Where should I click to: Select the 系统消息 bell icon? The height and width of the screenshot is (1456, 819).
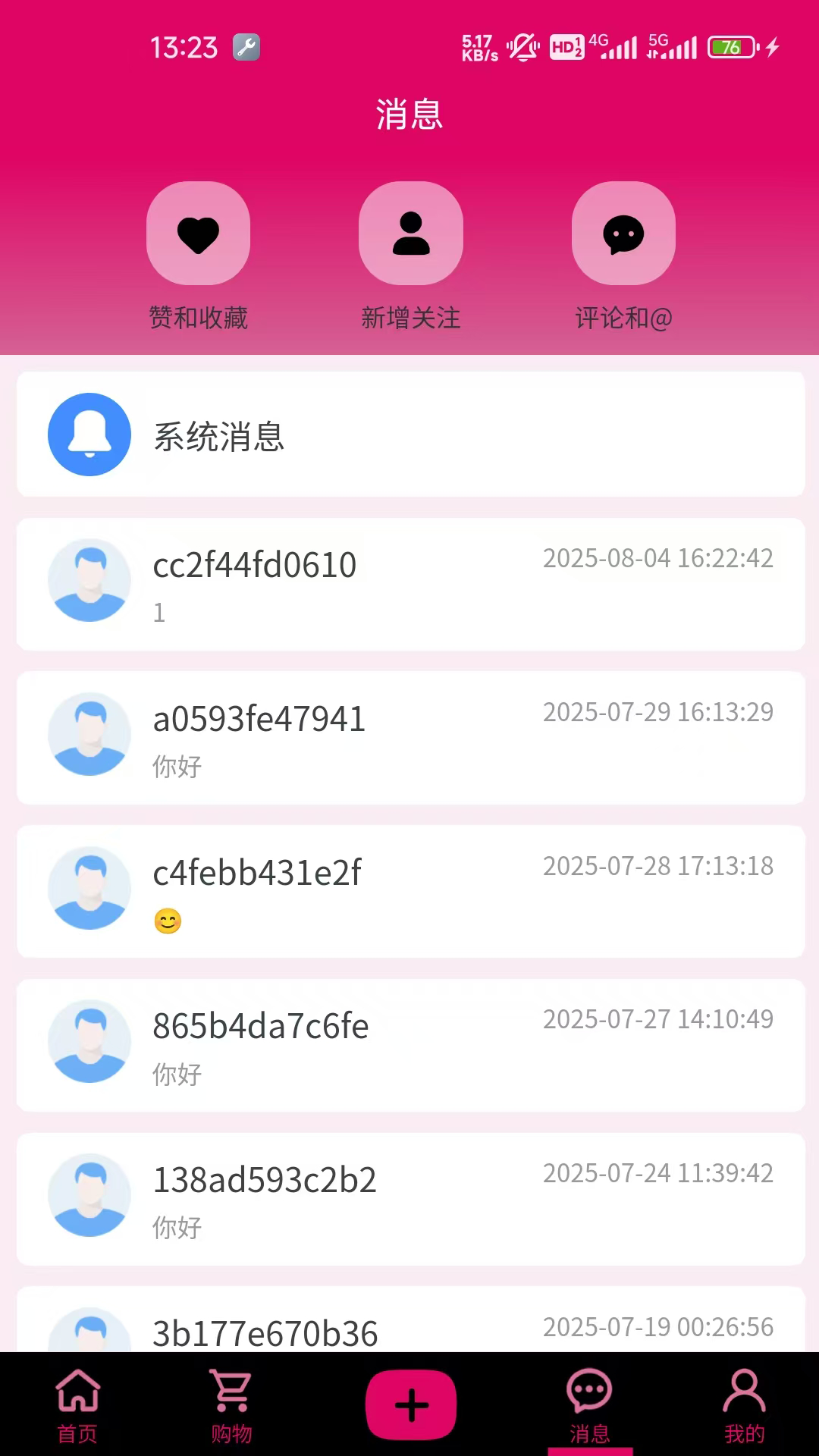89,435
